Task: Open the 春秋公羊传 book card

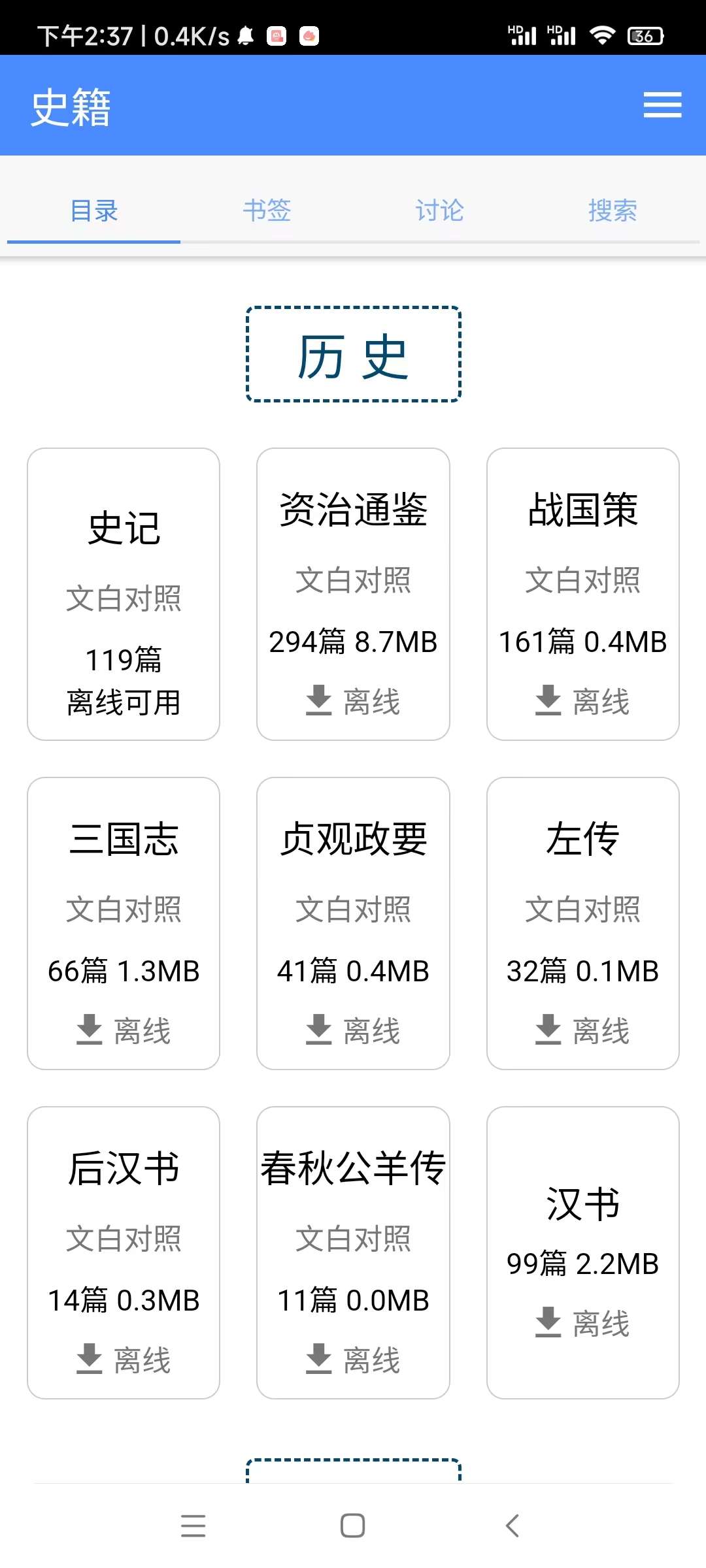Action: point(353,1169)
